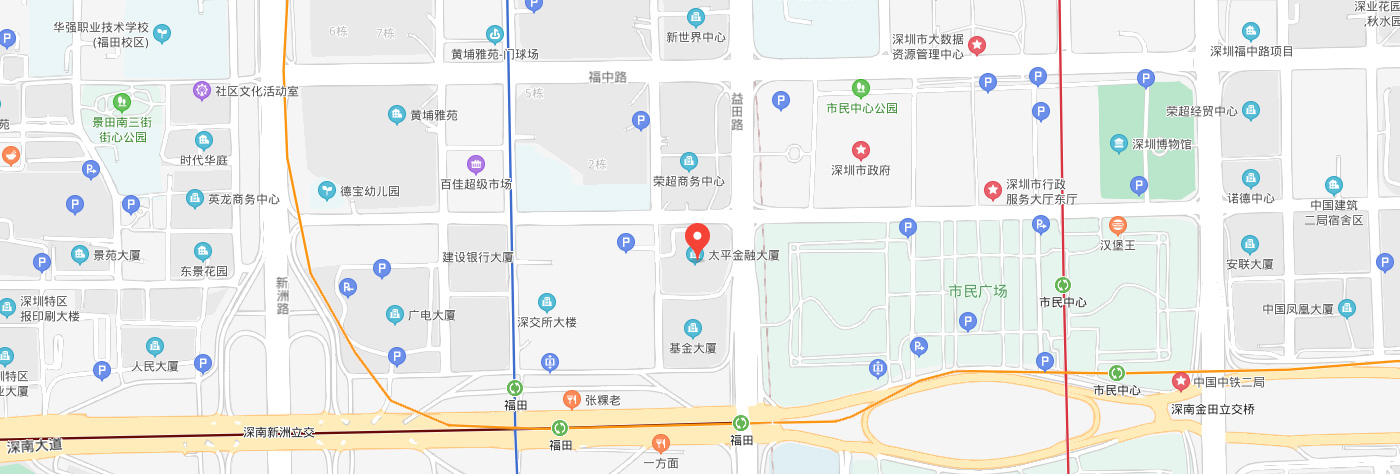Tap the 德宝幼儿园 kindergarten marker
Screen dimensions: 1400x474
[326, 190]
